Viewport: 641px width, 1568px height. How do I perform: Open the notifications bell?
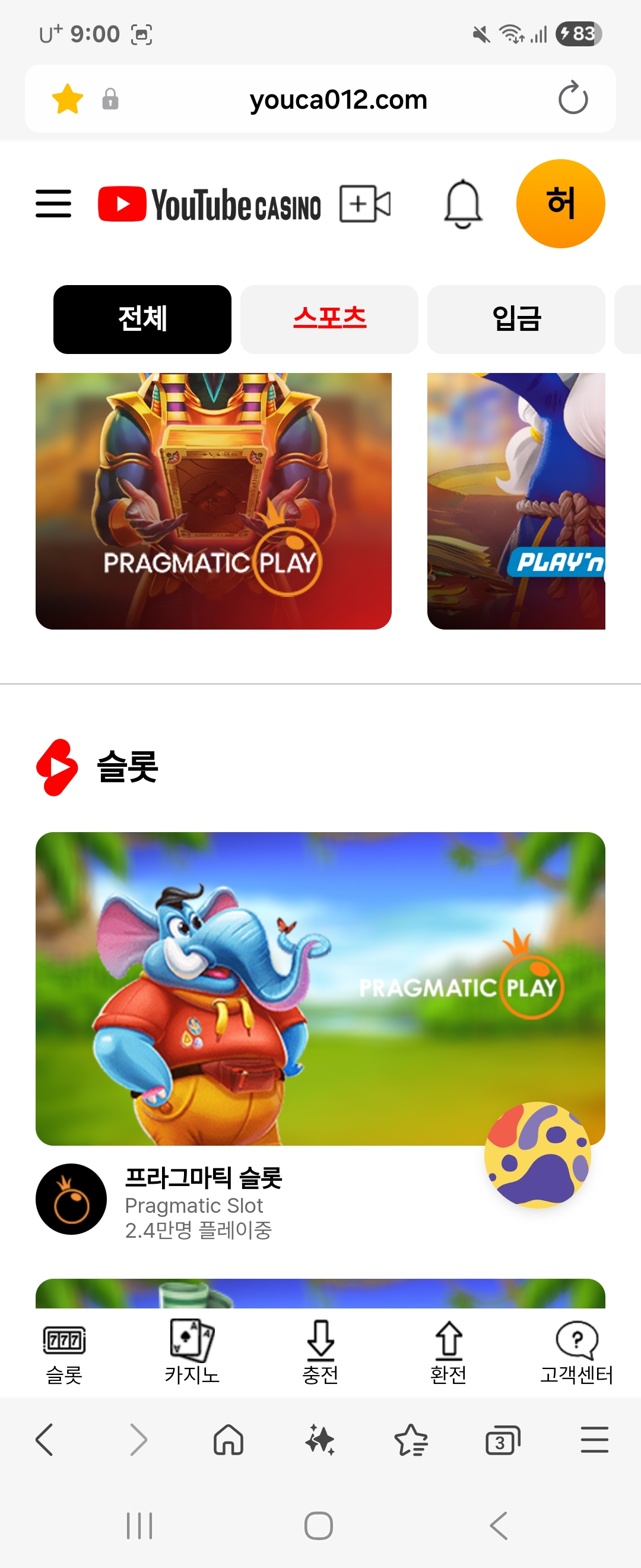click(x=463, y=203)
